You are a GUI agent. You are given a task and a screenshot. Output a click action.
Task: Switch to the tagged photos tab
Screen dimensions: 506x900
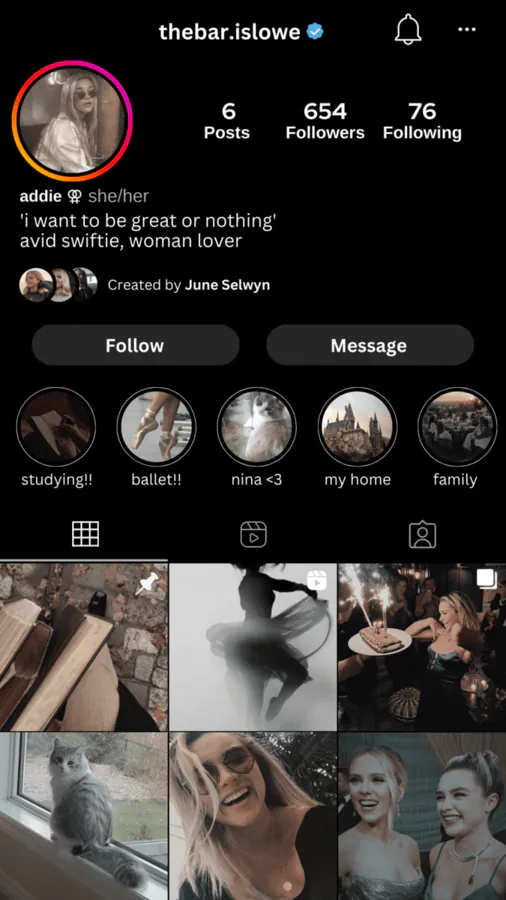(422, 534)
